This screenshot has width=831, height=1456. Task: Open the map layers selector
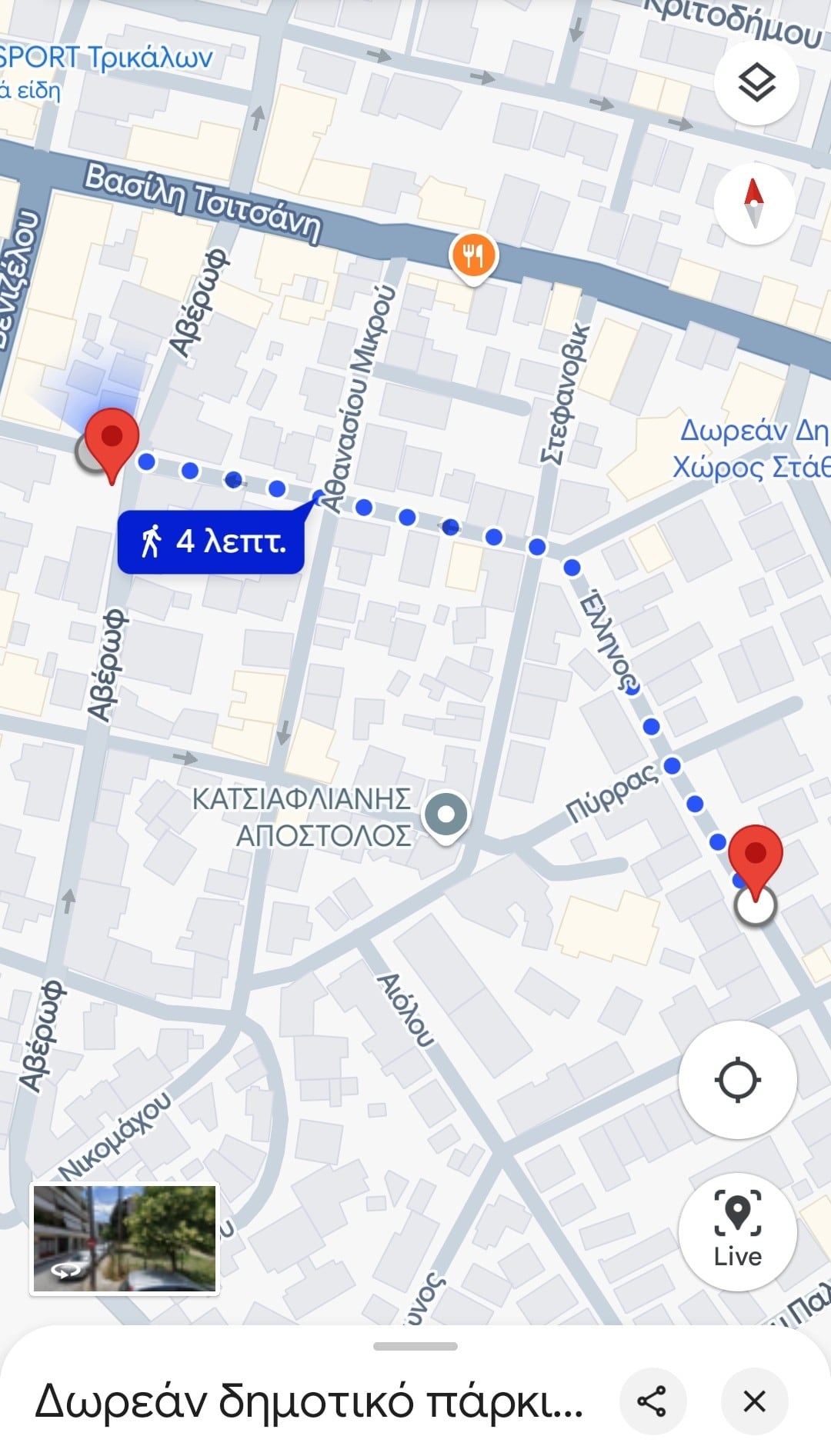(756, 82)
